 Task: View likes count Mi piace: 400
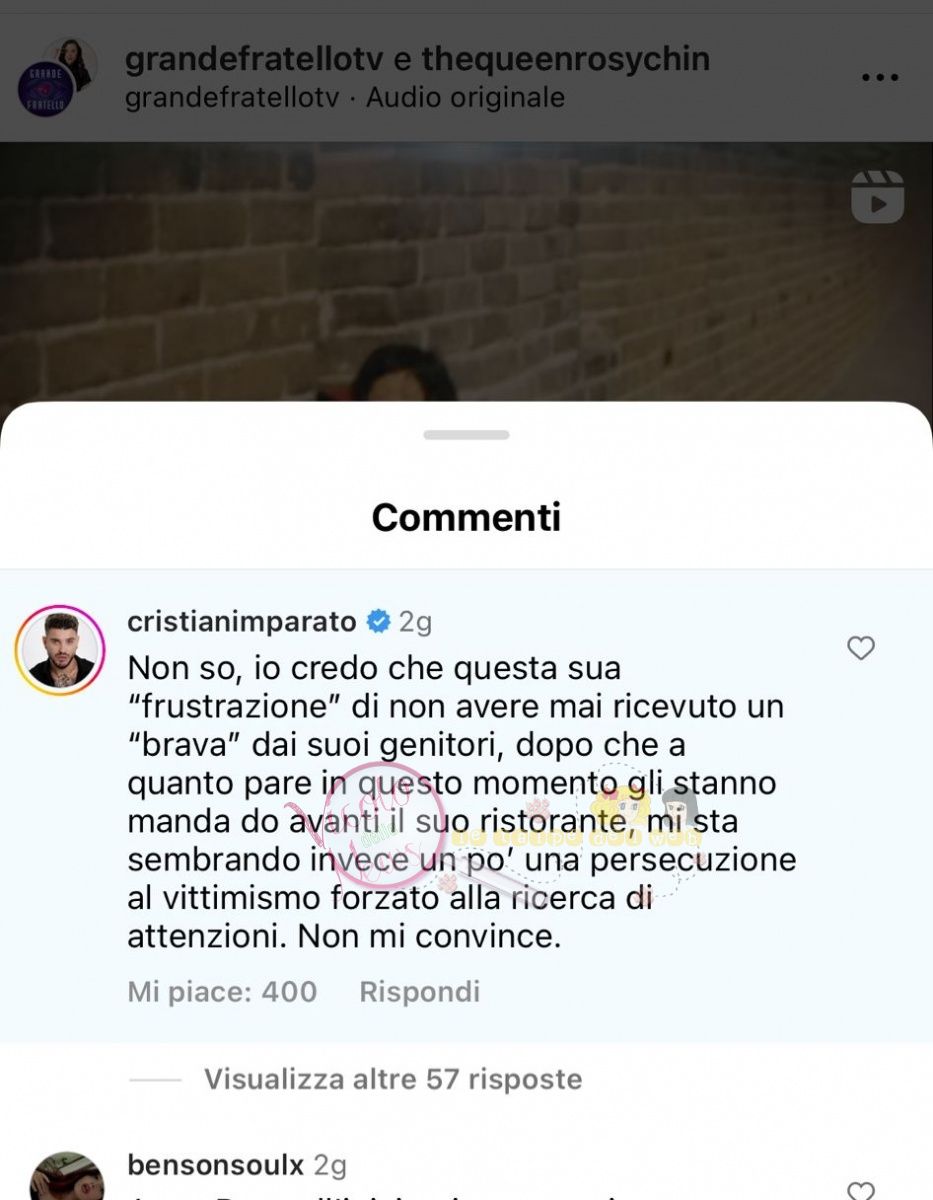point(222,991)
